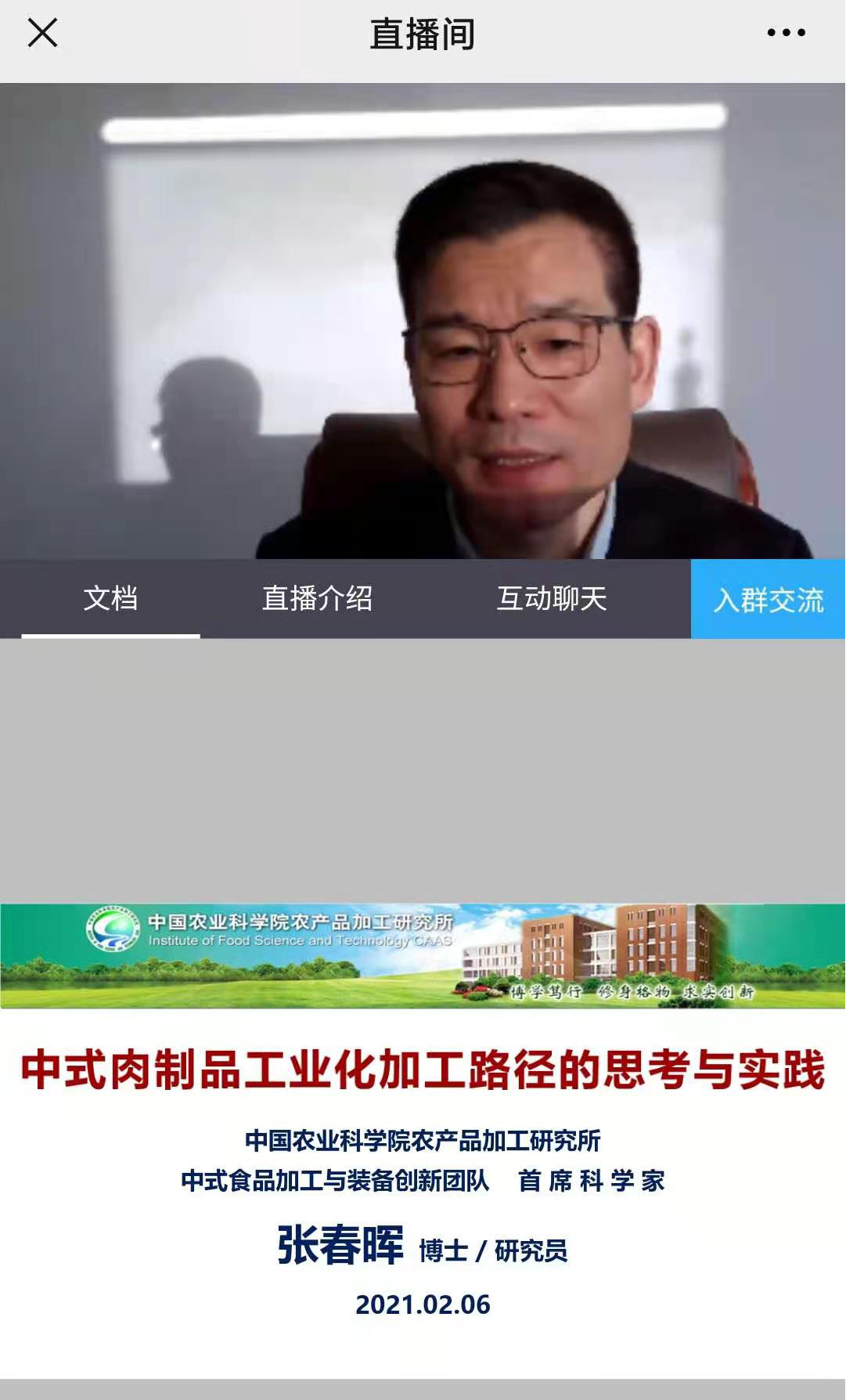Switch to the 文档 tab
Screen dimensions: 846x1400
coord(110,599)
